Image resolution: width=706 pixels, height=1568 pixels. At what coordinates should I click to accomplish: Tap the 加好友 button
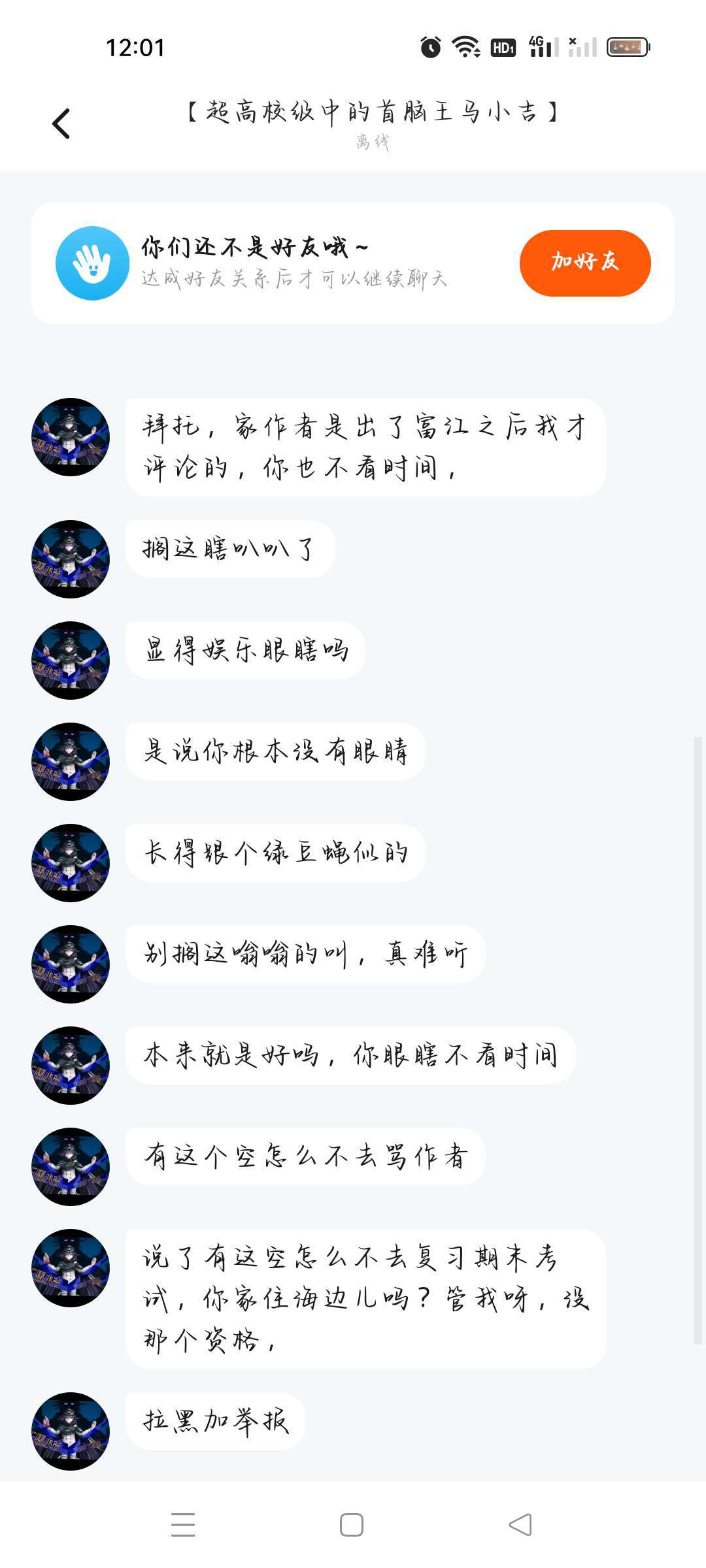click(584, 263)
